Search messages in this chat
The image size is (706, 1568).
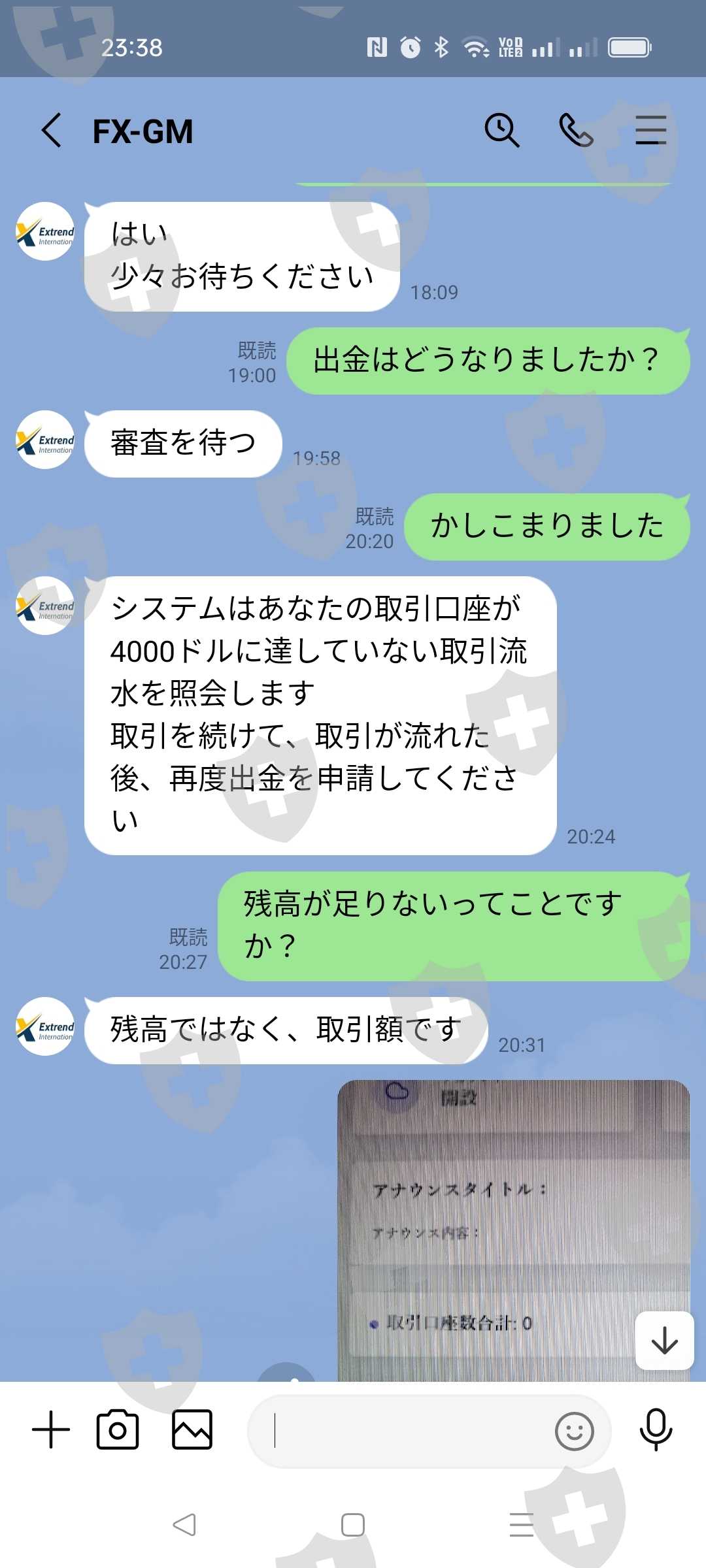click(502, 130)
